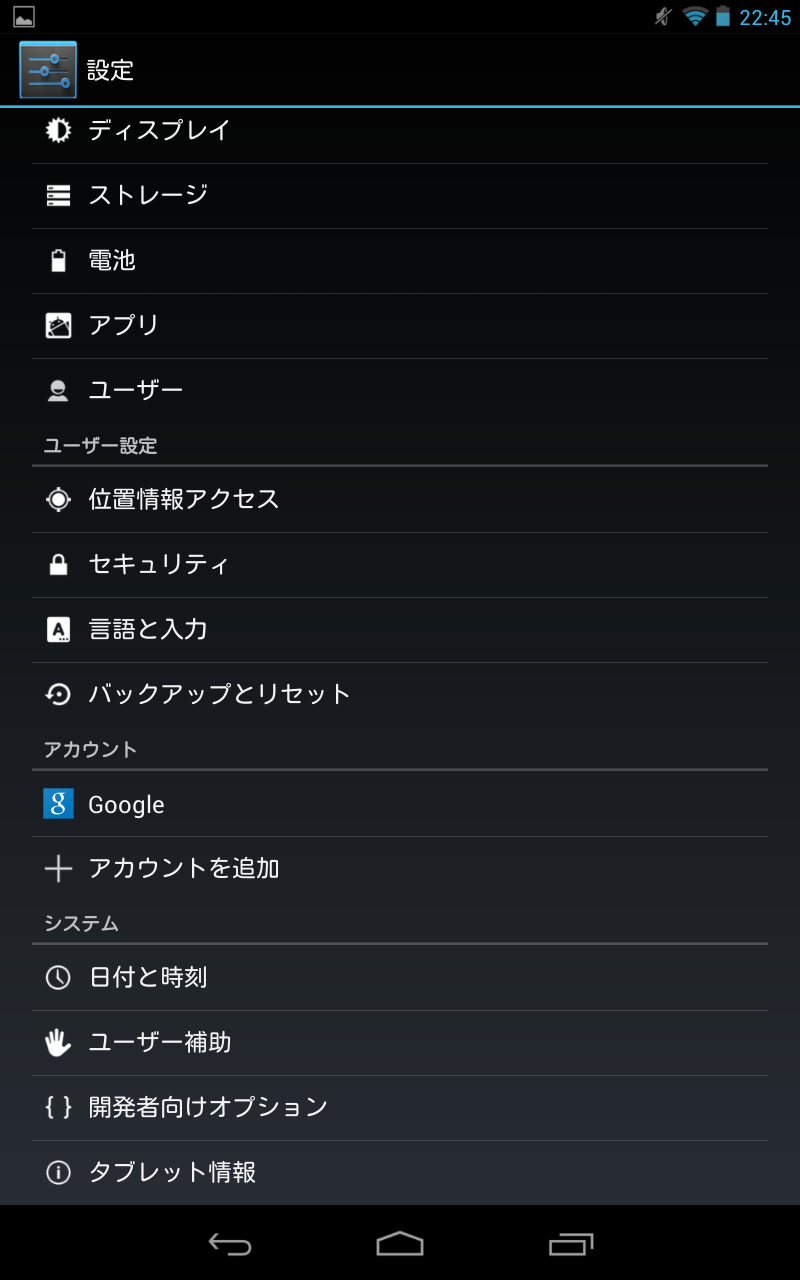
Task: Open セキュリティ security settings
Action: click(x=159, y=564)
